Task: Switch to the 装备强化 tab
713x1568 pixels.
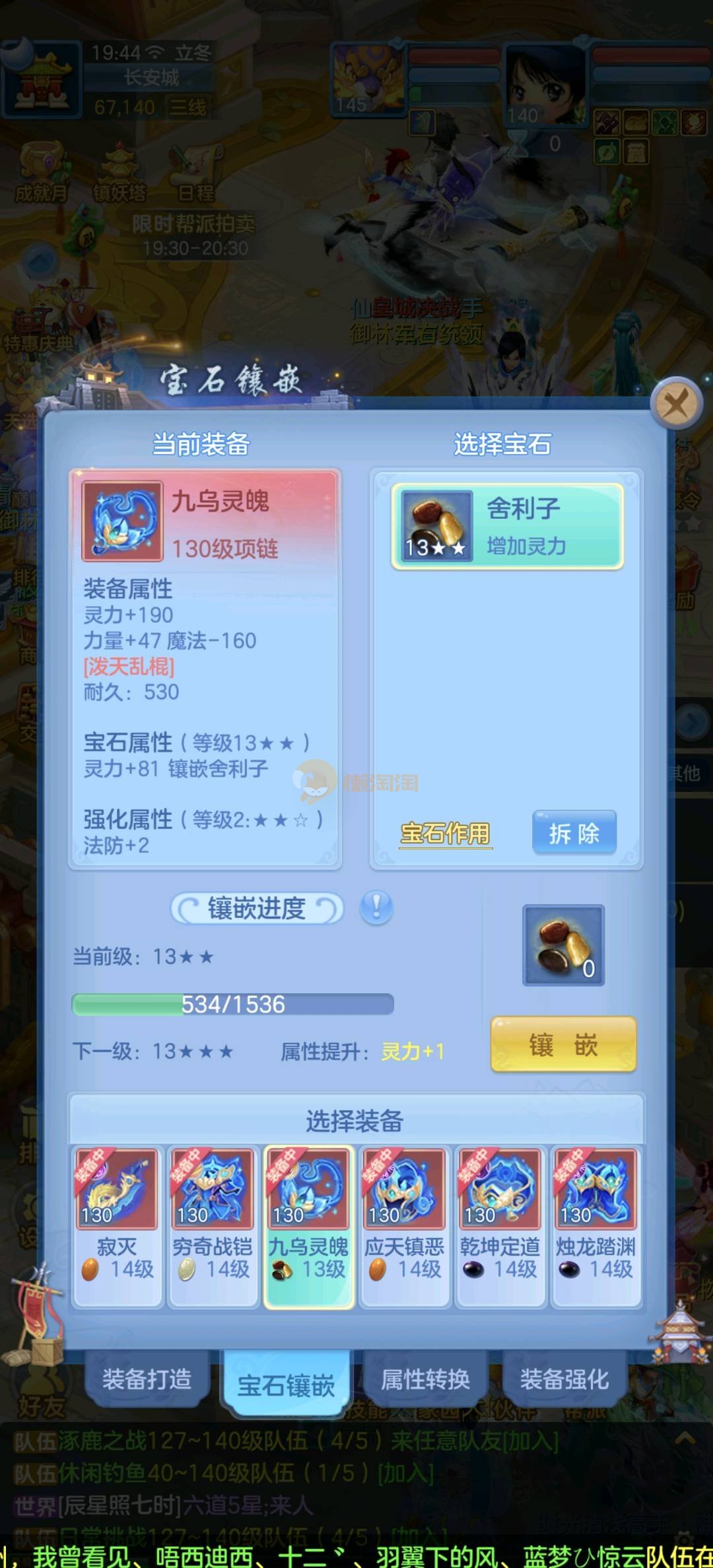Action: [564, 1379]
